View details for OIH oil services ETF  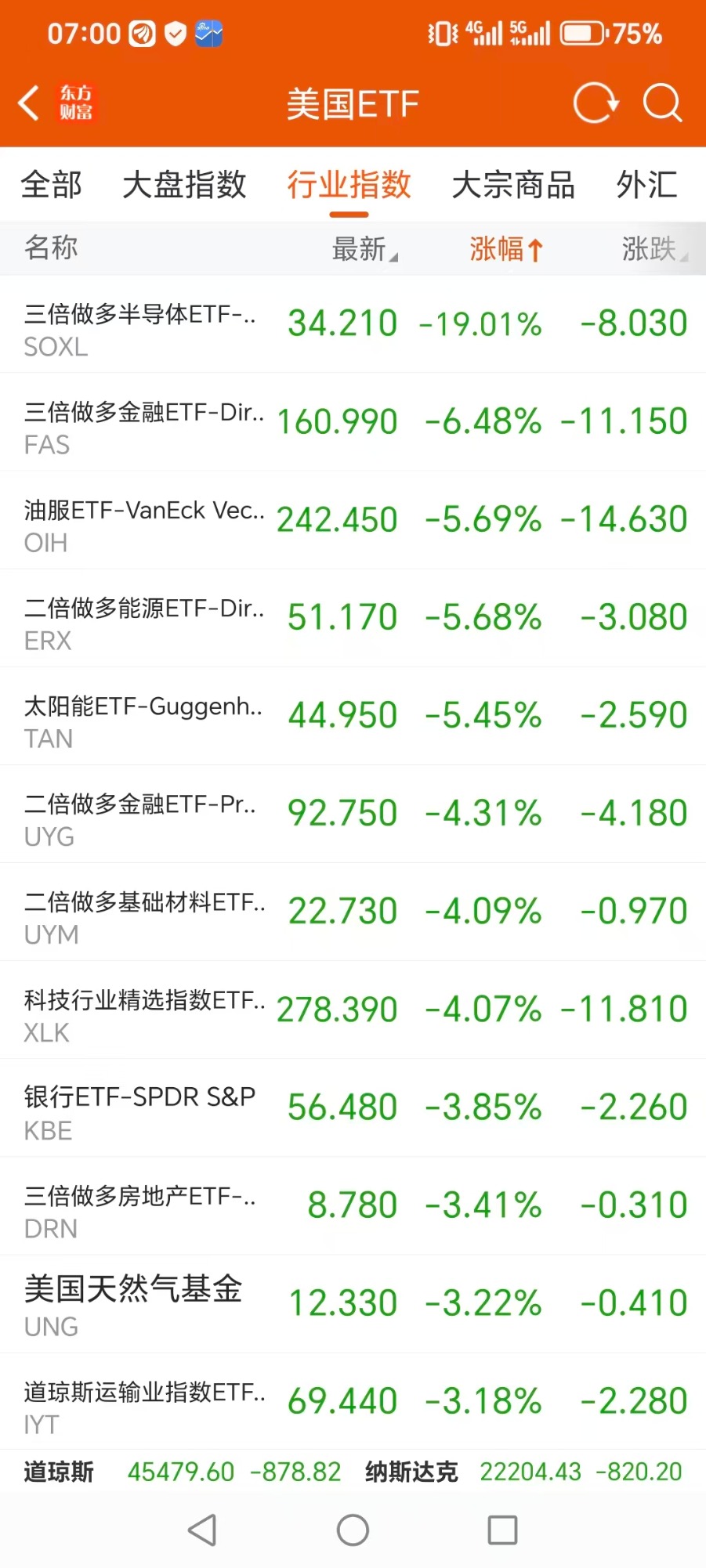tap(353, 520)
